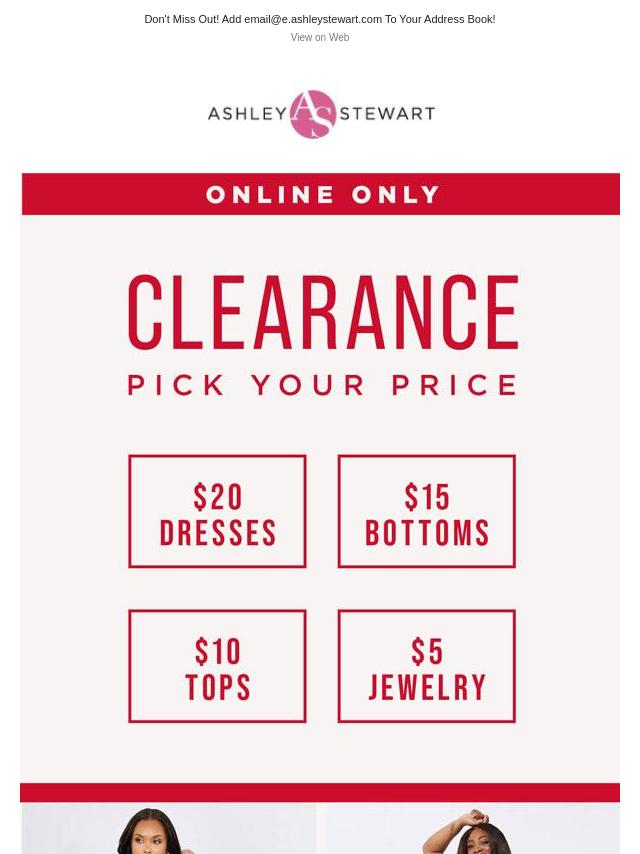The image size is (640, 854).
Task: Shop the $5 Jewelry clearance box
Action: (427, 667)
